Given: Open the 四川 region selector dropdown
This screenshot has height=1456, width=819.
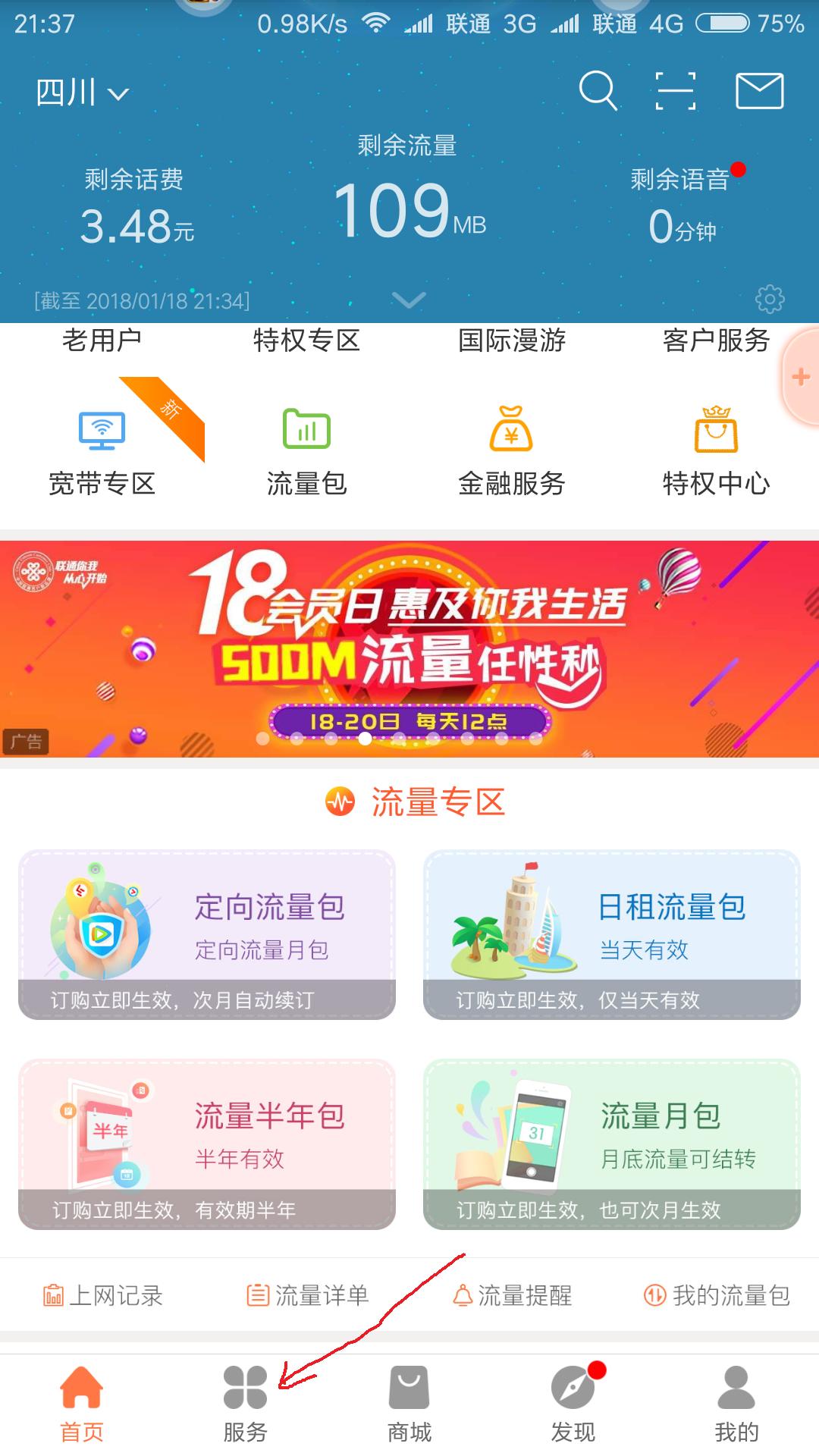Looking at the screenshot, I should [x=80, y=92].
